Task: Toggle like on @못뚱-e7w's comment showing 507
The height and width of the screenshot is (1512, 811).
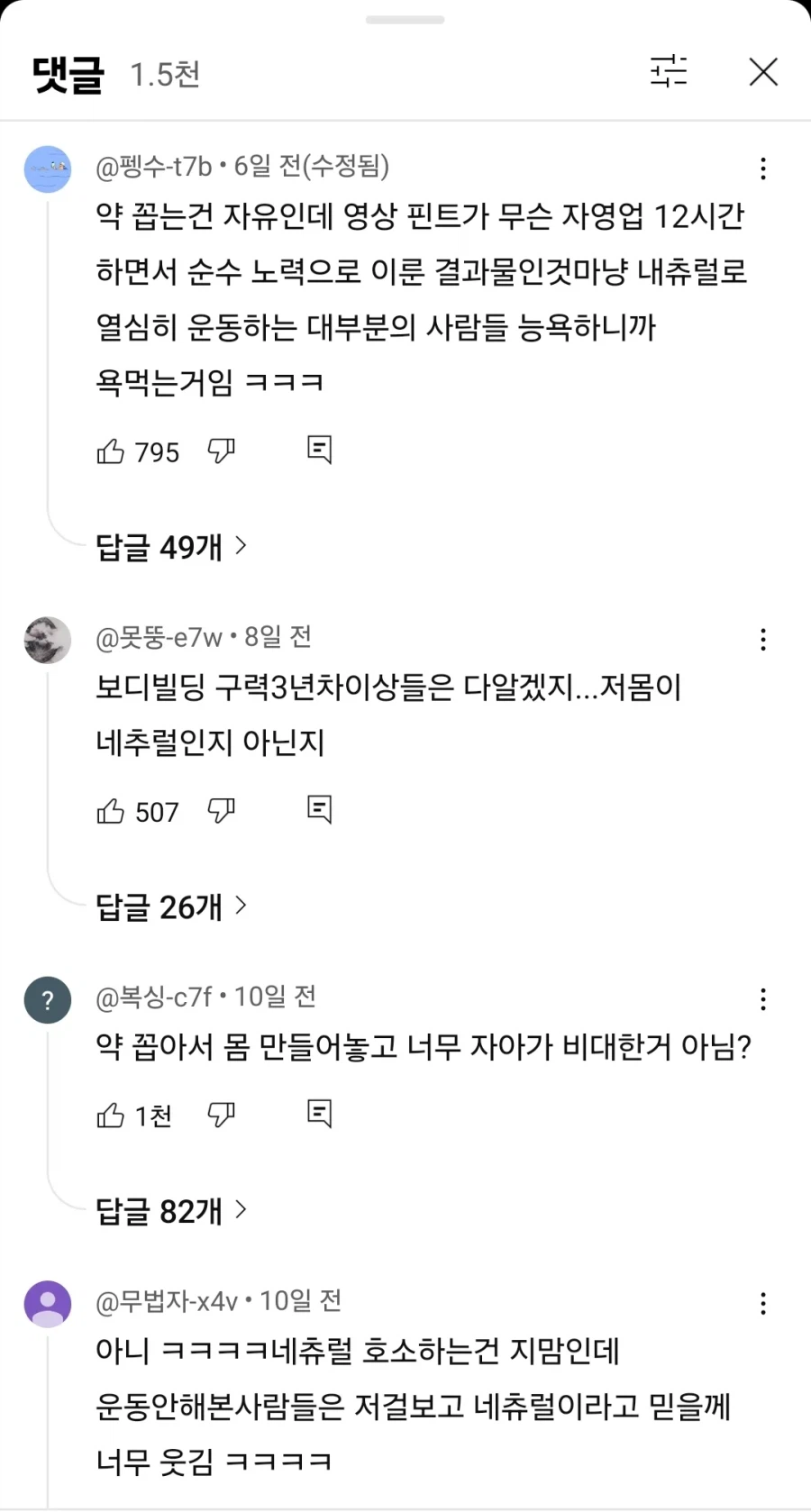Action: click(110, 810)
